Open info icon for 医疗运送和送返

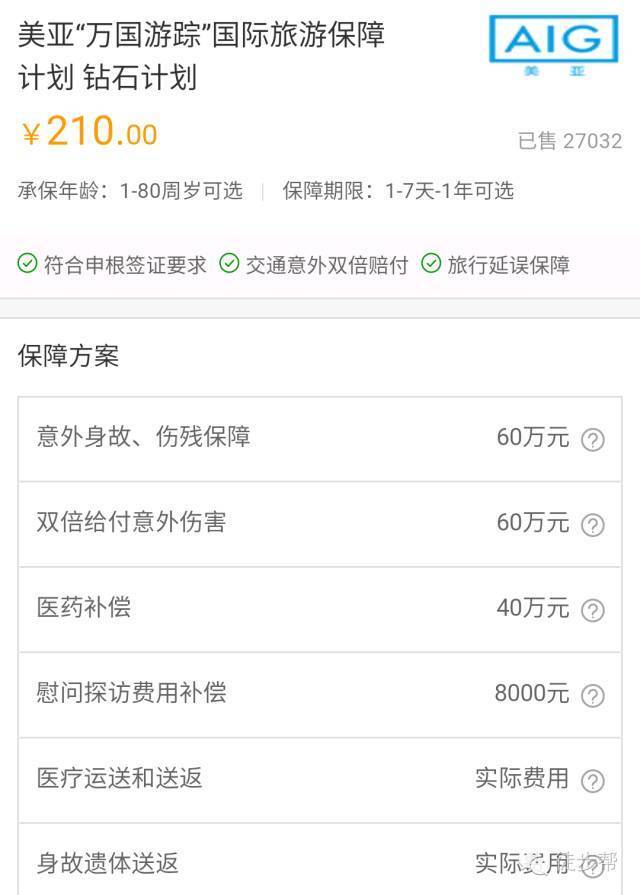593,780
